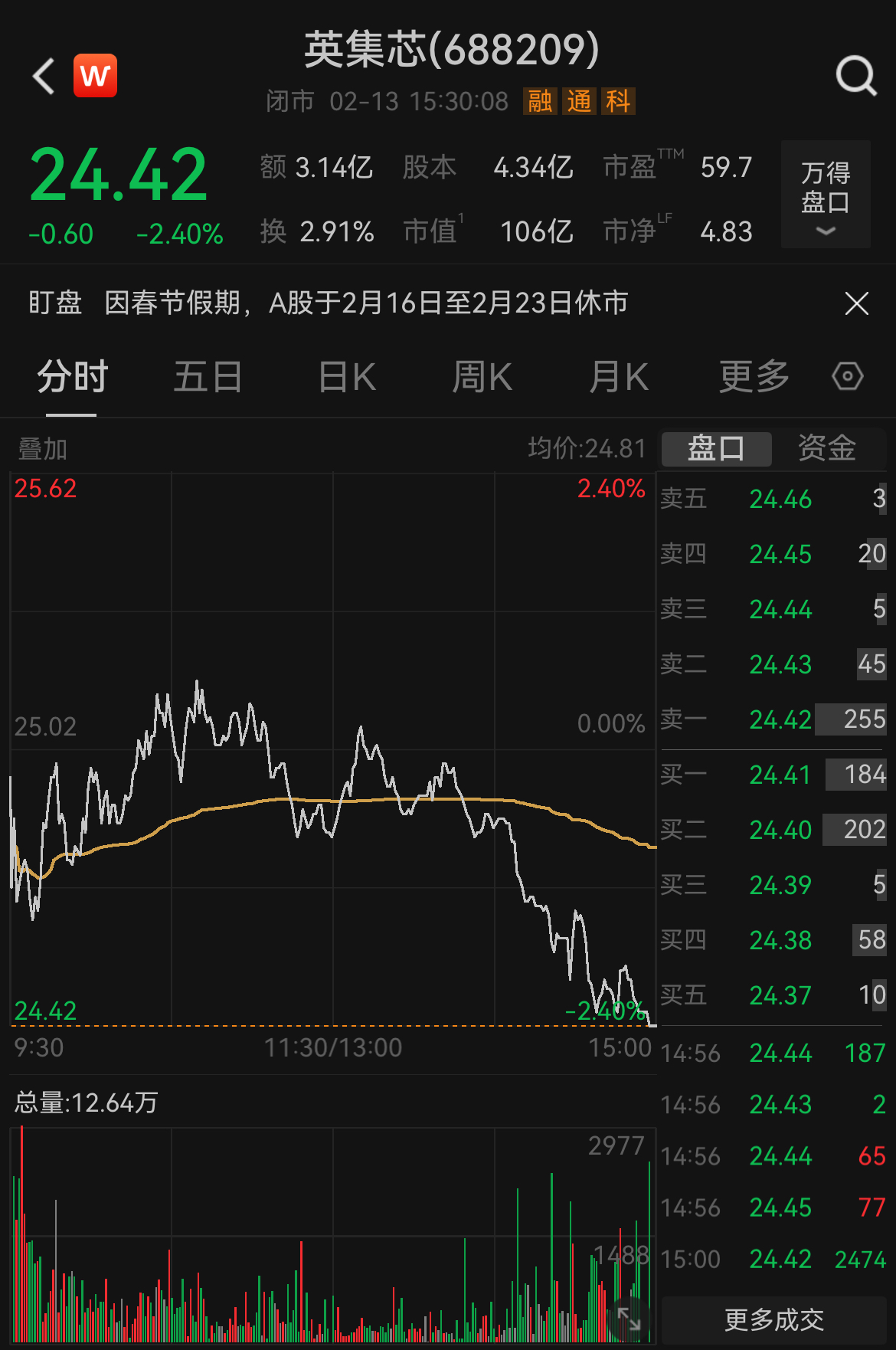Dismiss the 盯盘 holiday notice
896x1350 pixels.
tap(856, 303)
